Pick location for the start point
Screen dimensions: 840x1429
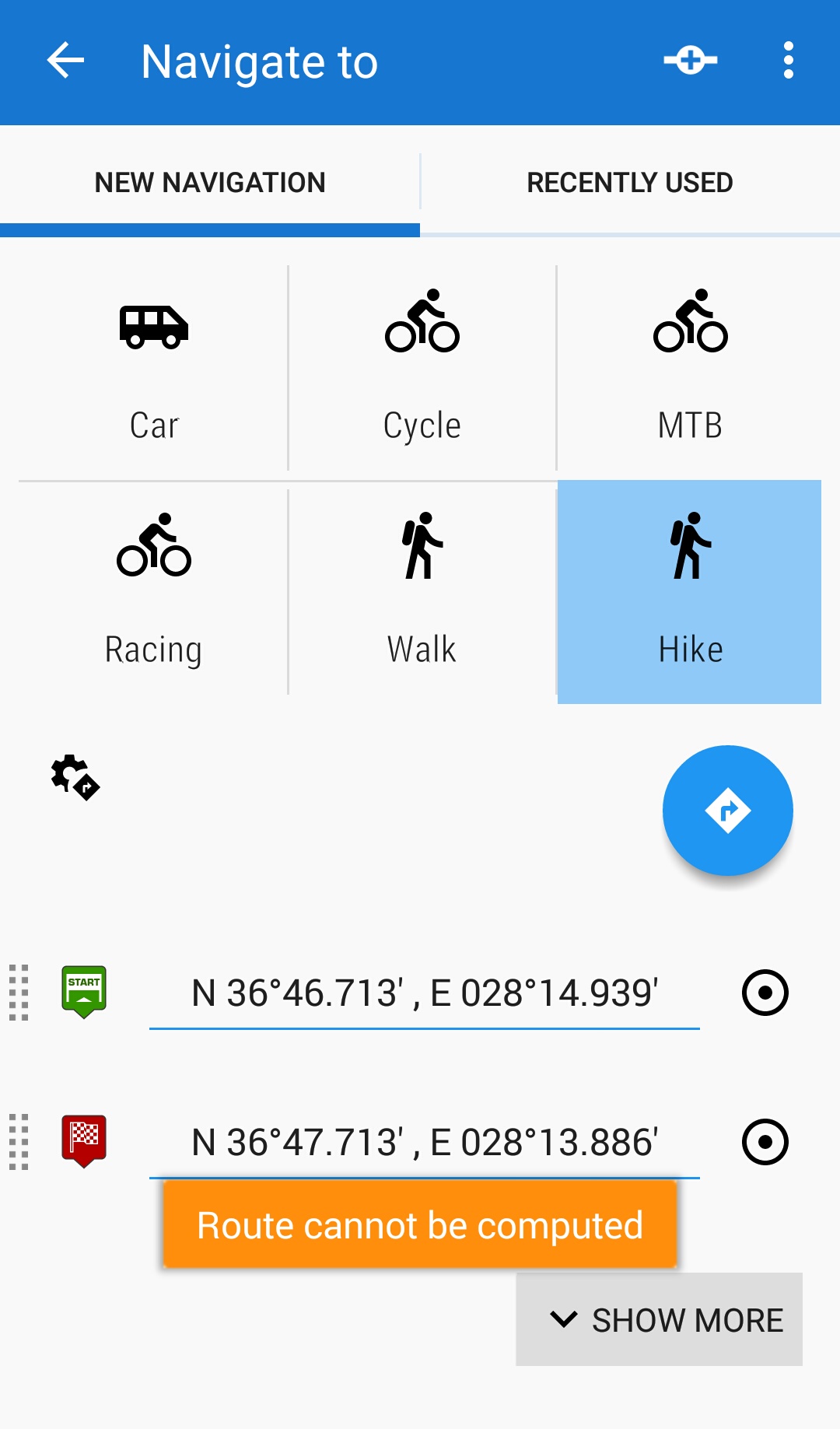765,993
